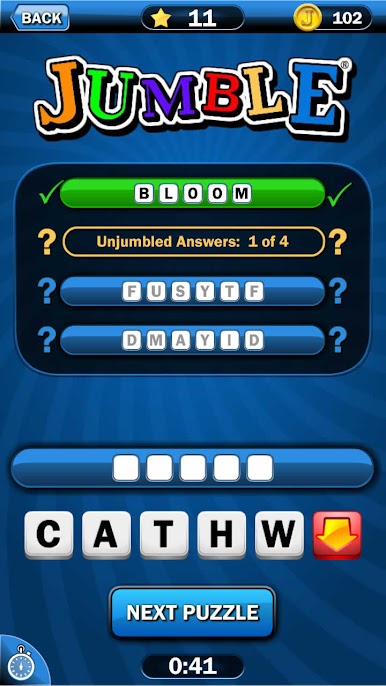Viewport: 386px width, 686px height.
Task: Go back with the BACK button
Action: coord(40,18)
